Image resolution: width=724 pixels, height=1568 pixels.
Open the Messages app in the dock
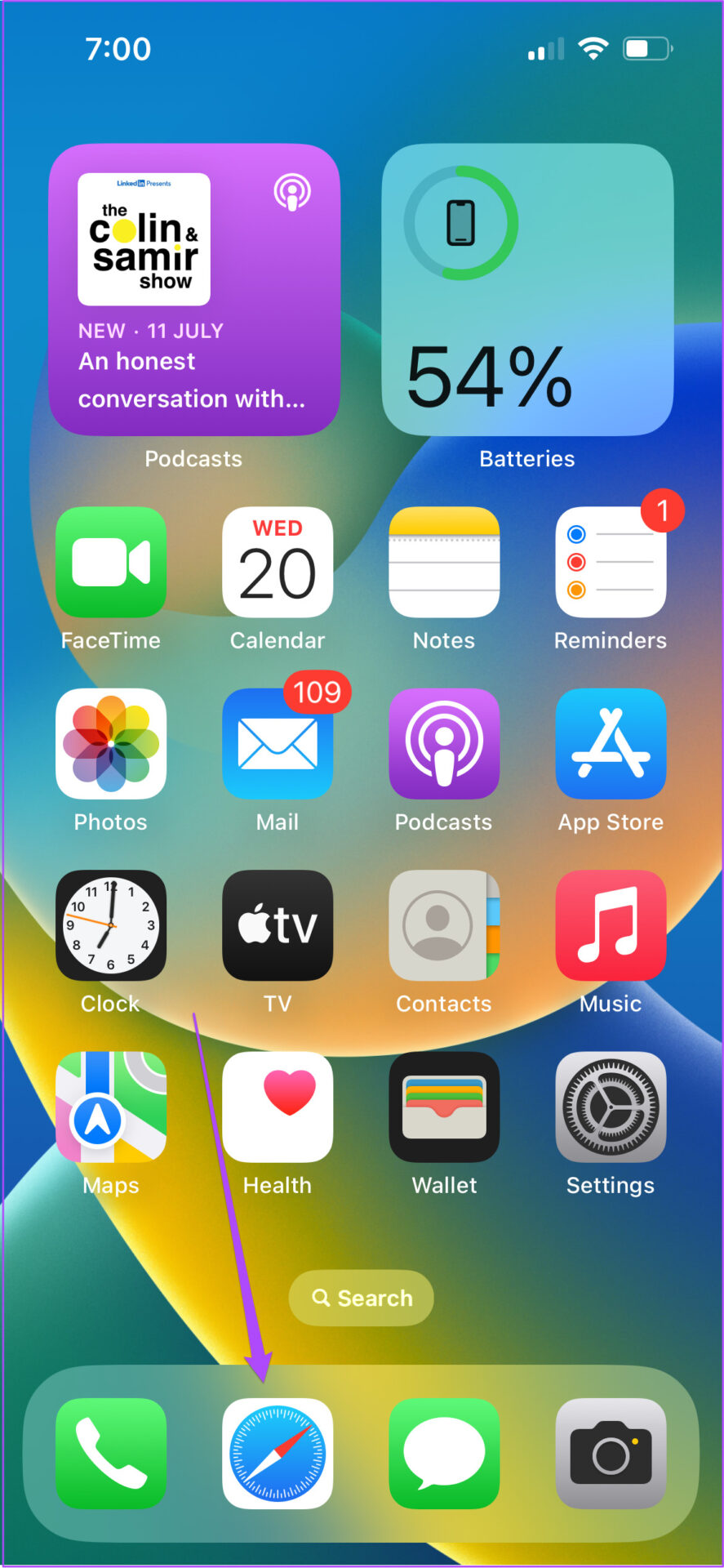tap(444, 1453)
